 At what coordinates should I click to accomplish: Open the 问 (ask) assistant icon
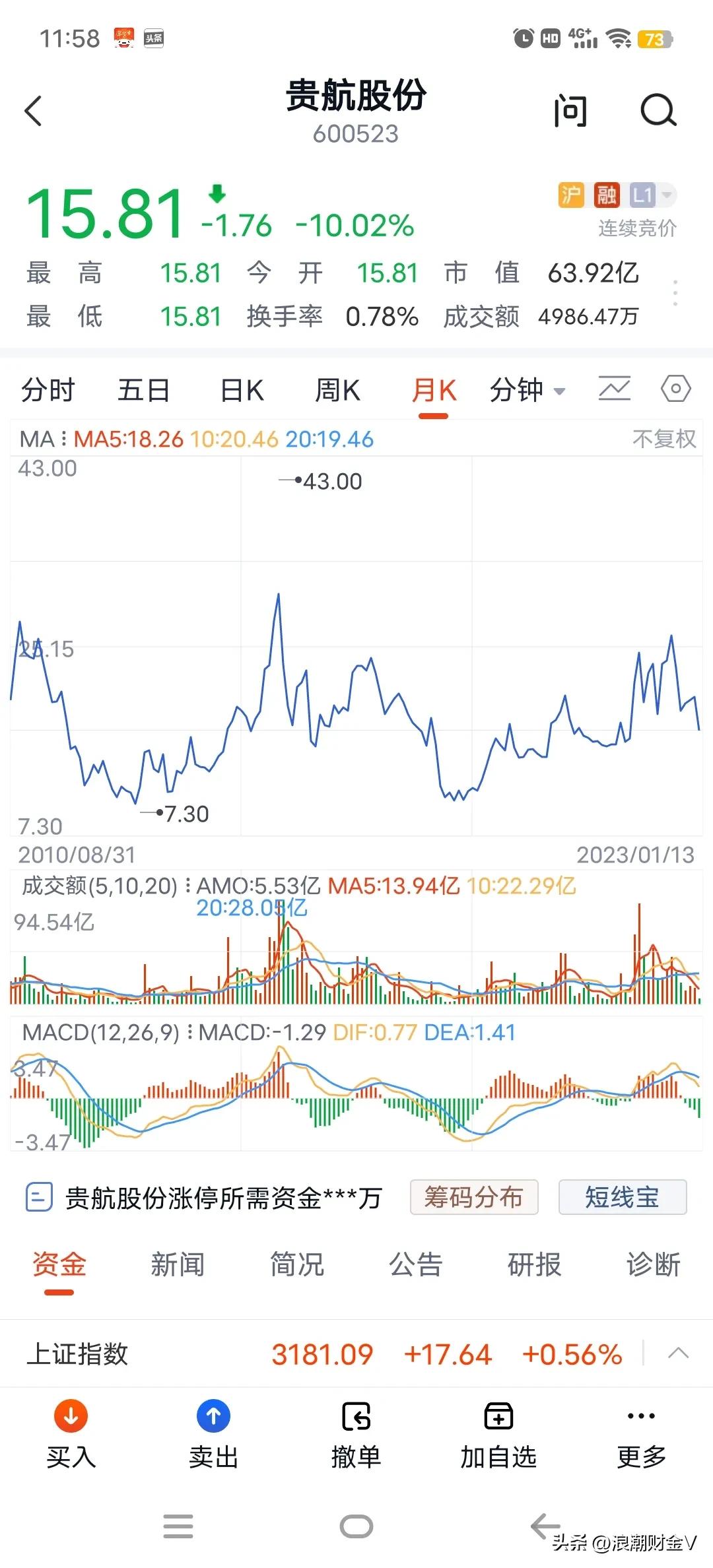(572, 111)
